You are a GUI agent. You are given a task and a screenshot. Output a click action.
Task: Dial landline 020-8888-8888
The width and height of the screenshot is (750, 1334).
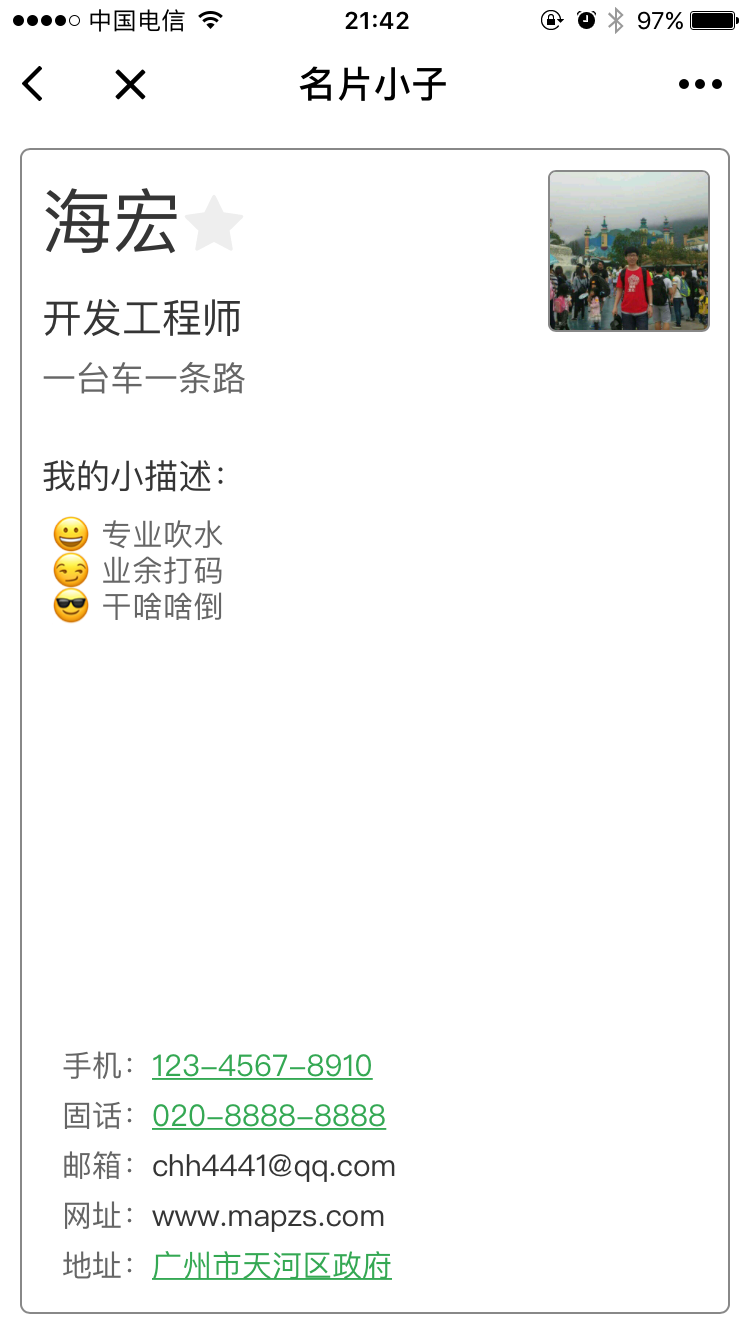click(269, 1116)
